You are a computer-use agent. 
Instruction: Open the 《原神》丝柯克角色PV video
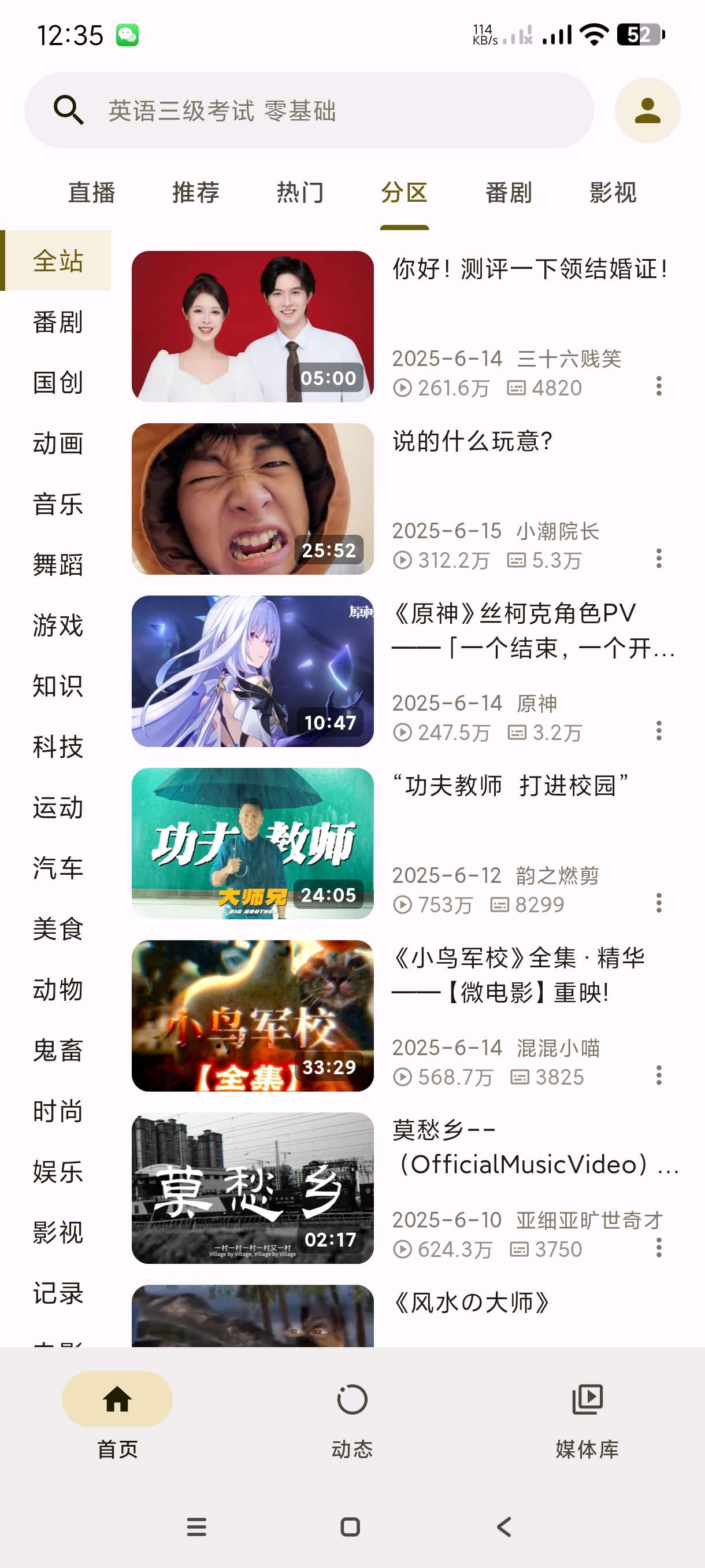(x=253, y=671)
